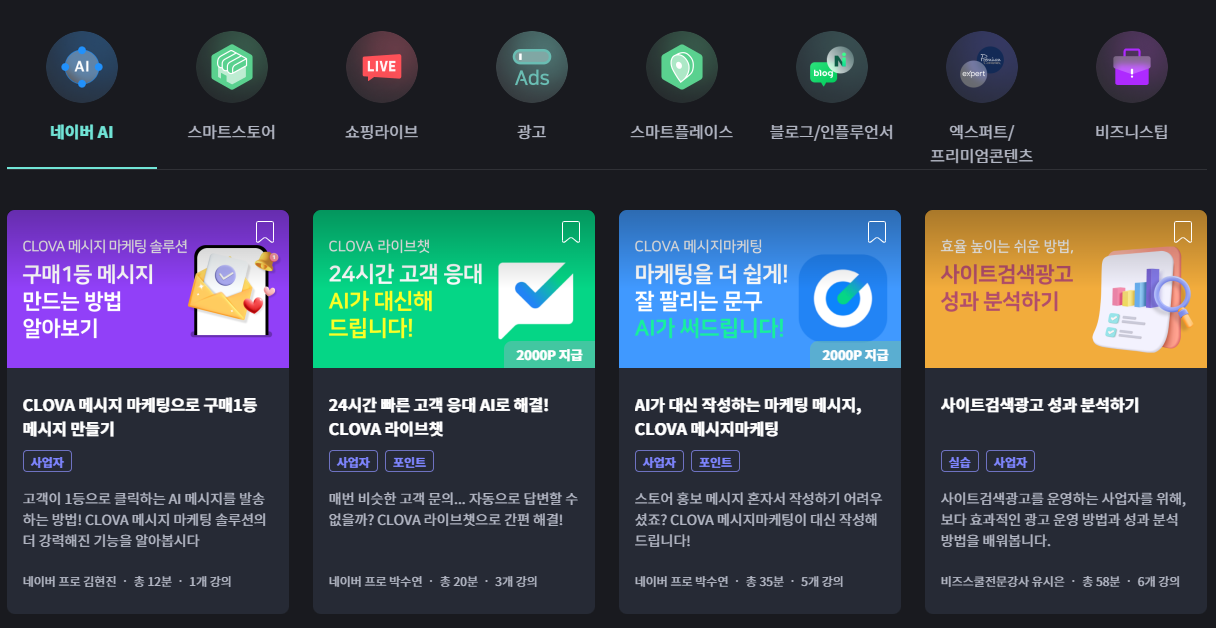Image resolution: width=1216 pixels, height=628 pixels.
Task: Open CLOVA 메시지 마케팅으로 구매1등 course card
Action: pos(140,417)
